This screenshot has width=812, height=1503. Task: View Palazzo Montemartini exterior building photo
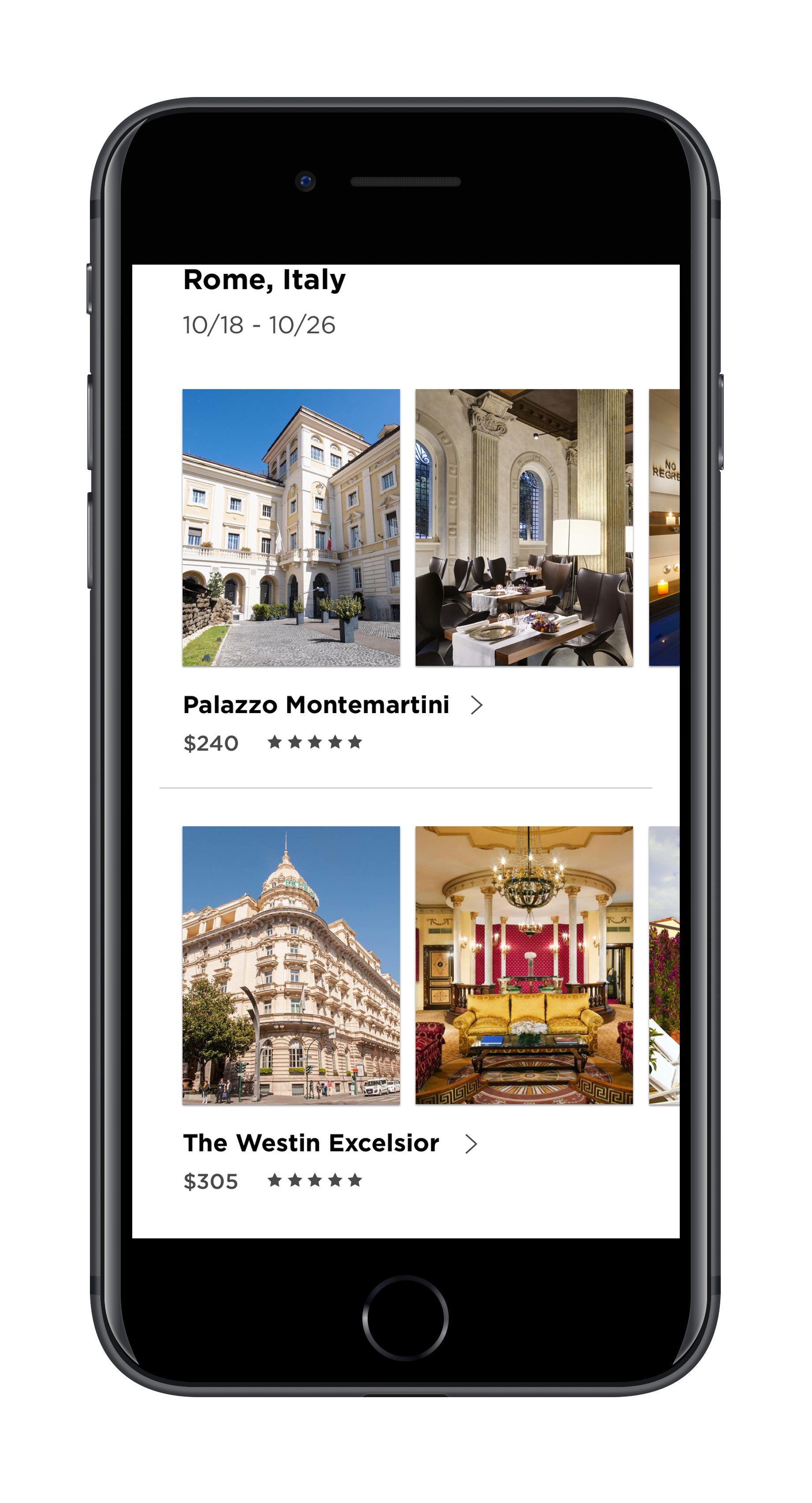pos(291,527)
